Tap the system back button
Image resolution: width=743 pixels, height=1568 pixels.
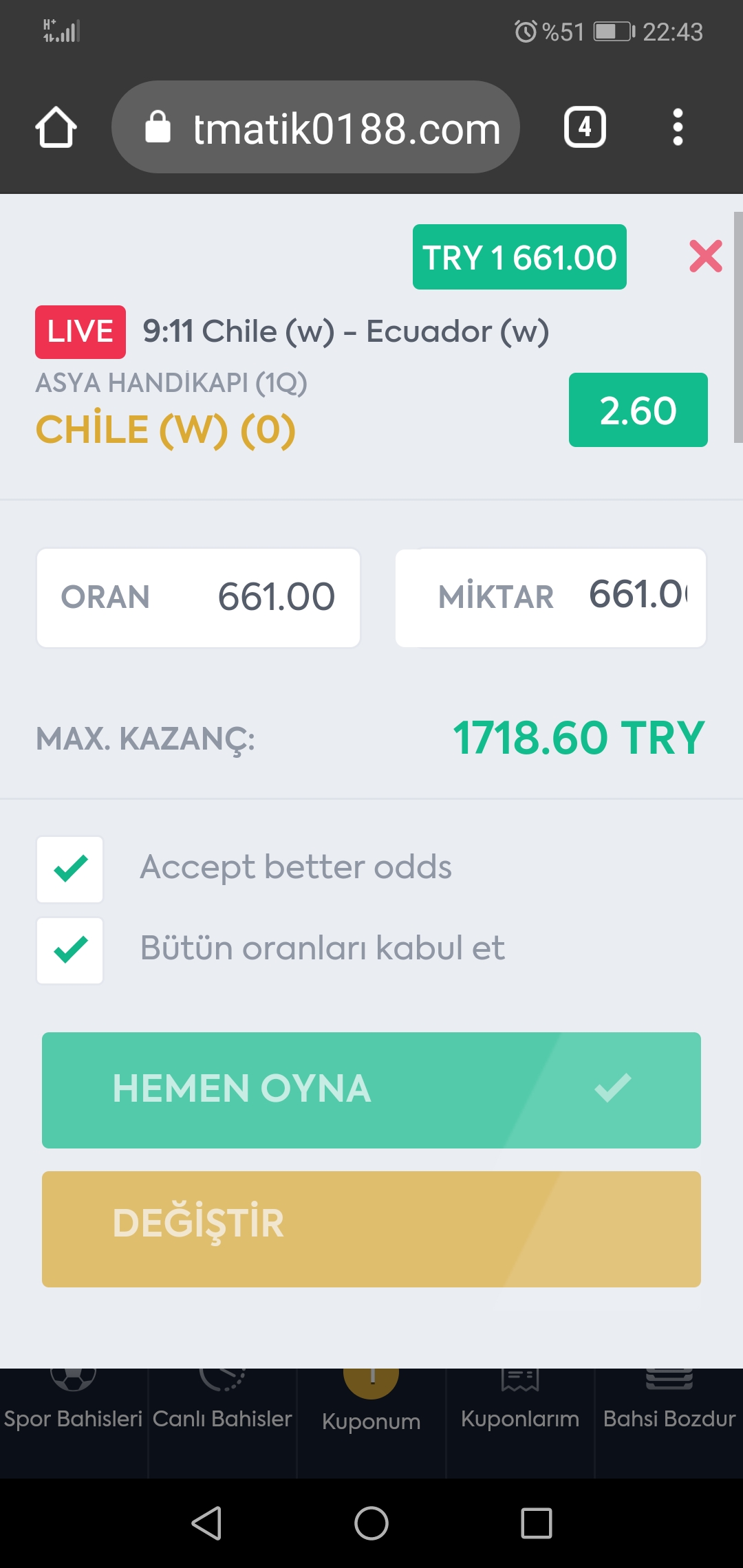(206, 1523)
